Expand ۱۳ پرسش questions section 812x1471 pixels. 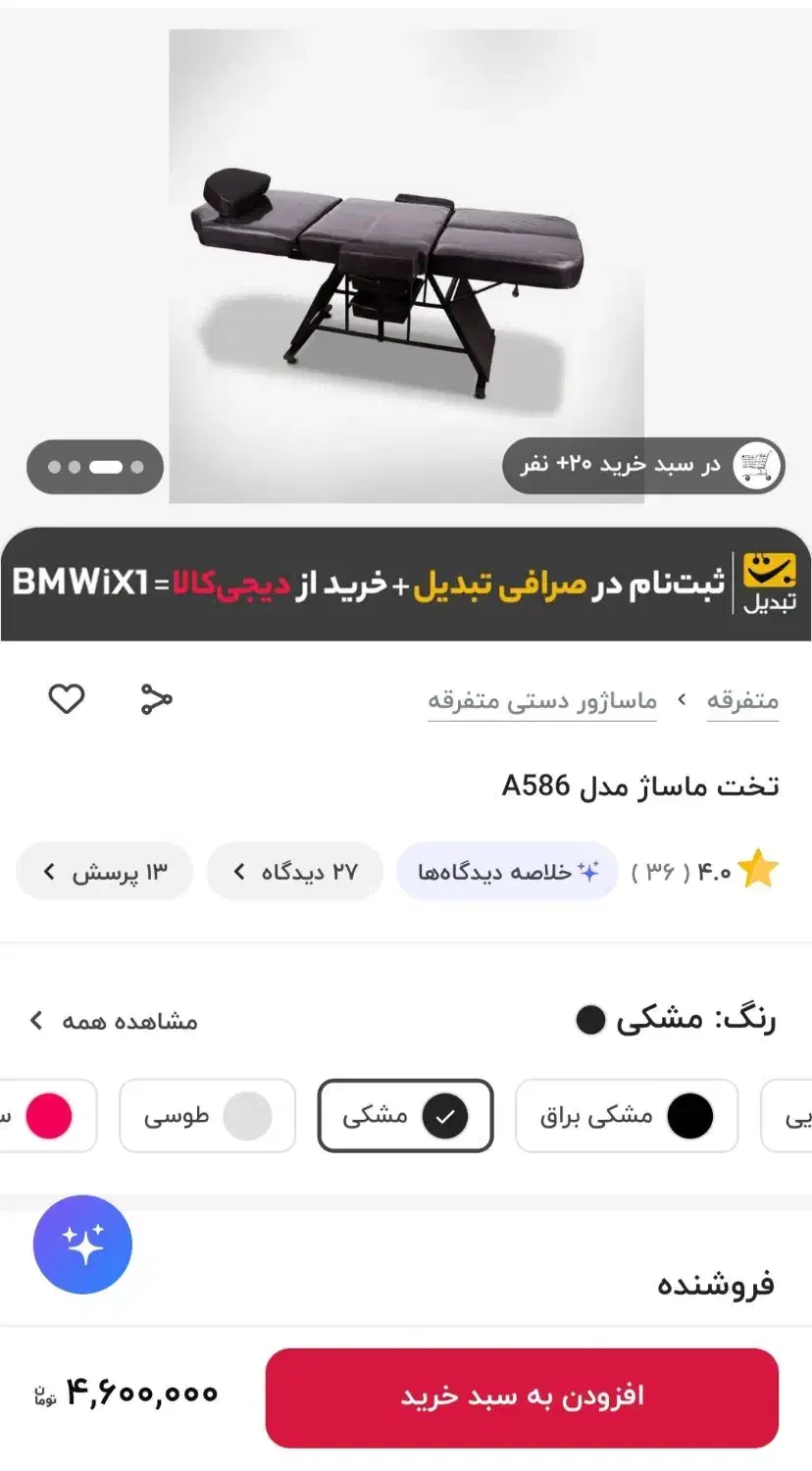click(x=104, y=871)
